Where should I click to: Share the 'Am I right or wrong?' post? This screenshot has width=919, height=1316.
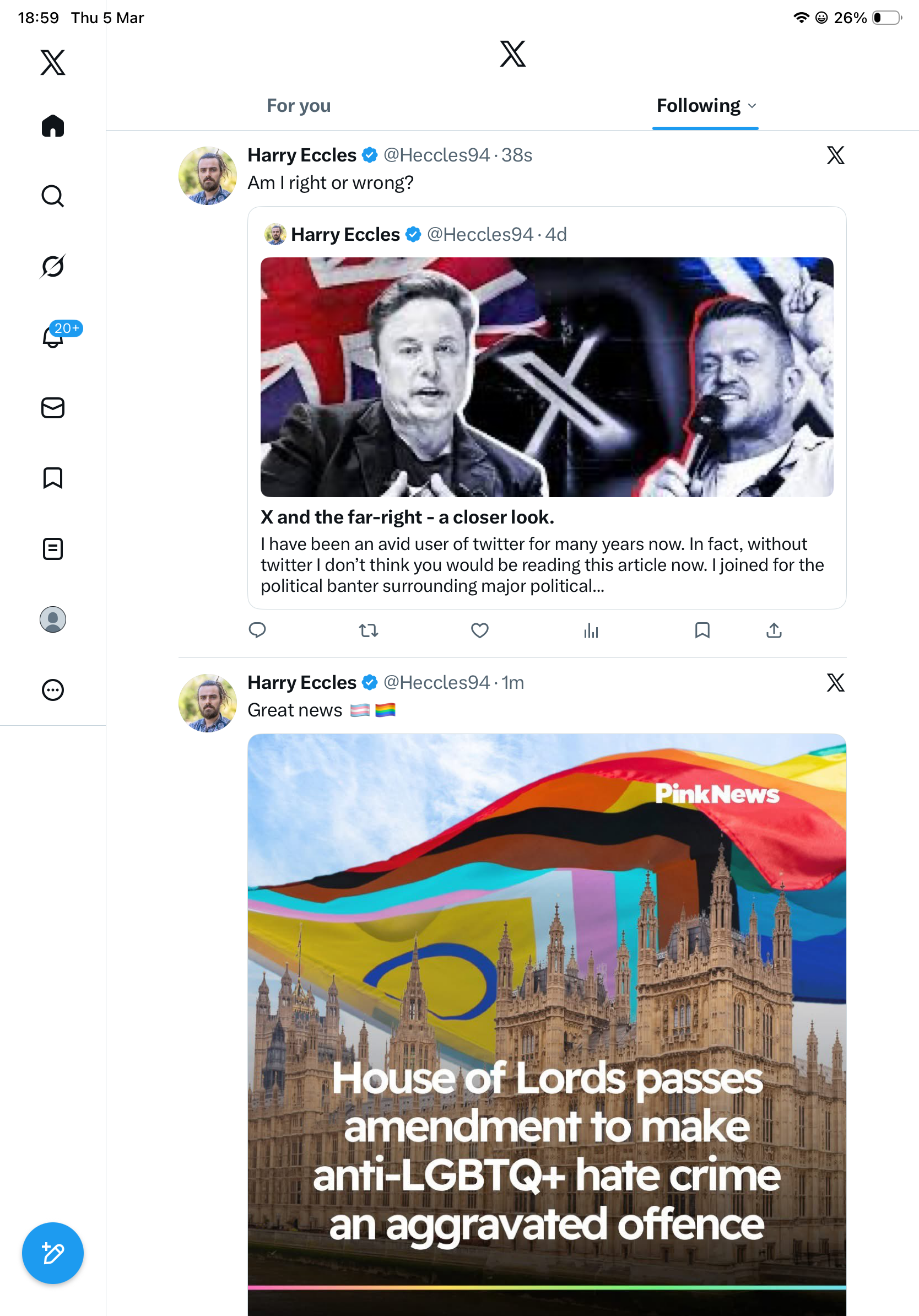pyautogui.click(x=774, y=630)
